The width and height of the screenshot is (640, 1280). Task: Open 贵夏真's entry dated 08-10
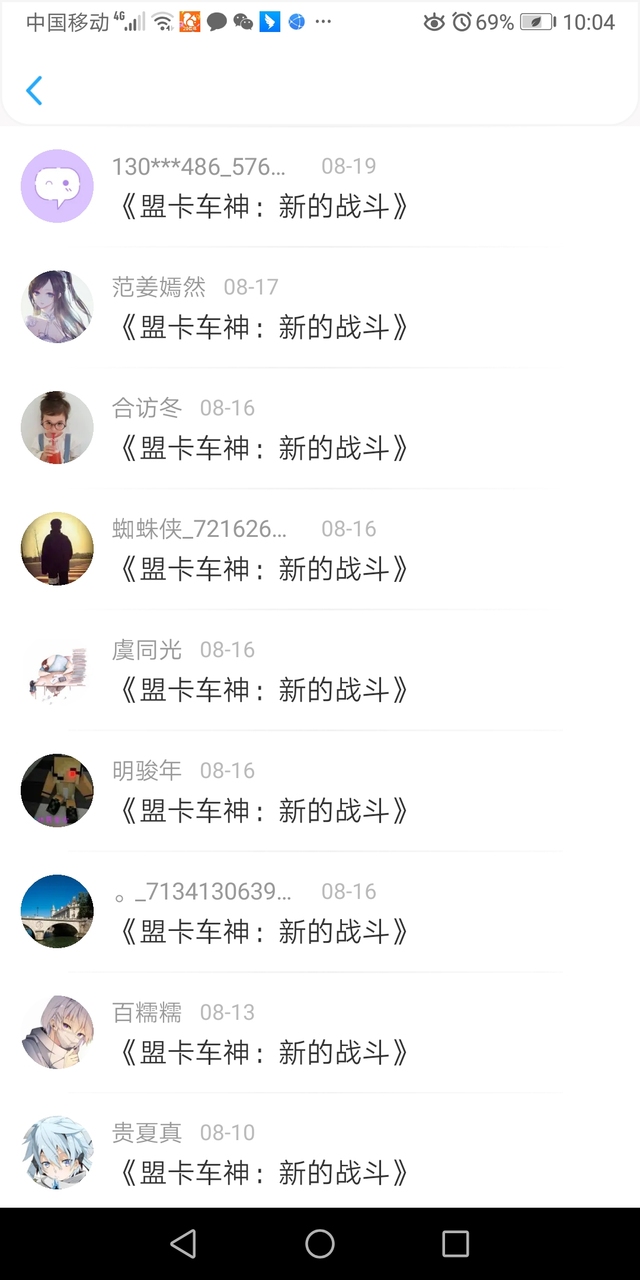coord(320,1152)
